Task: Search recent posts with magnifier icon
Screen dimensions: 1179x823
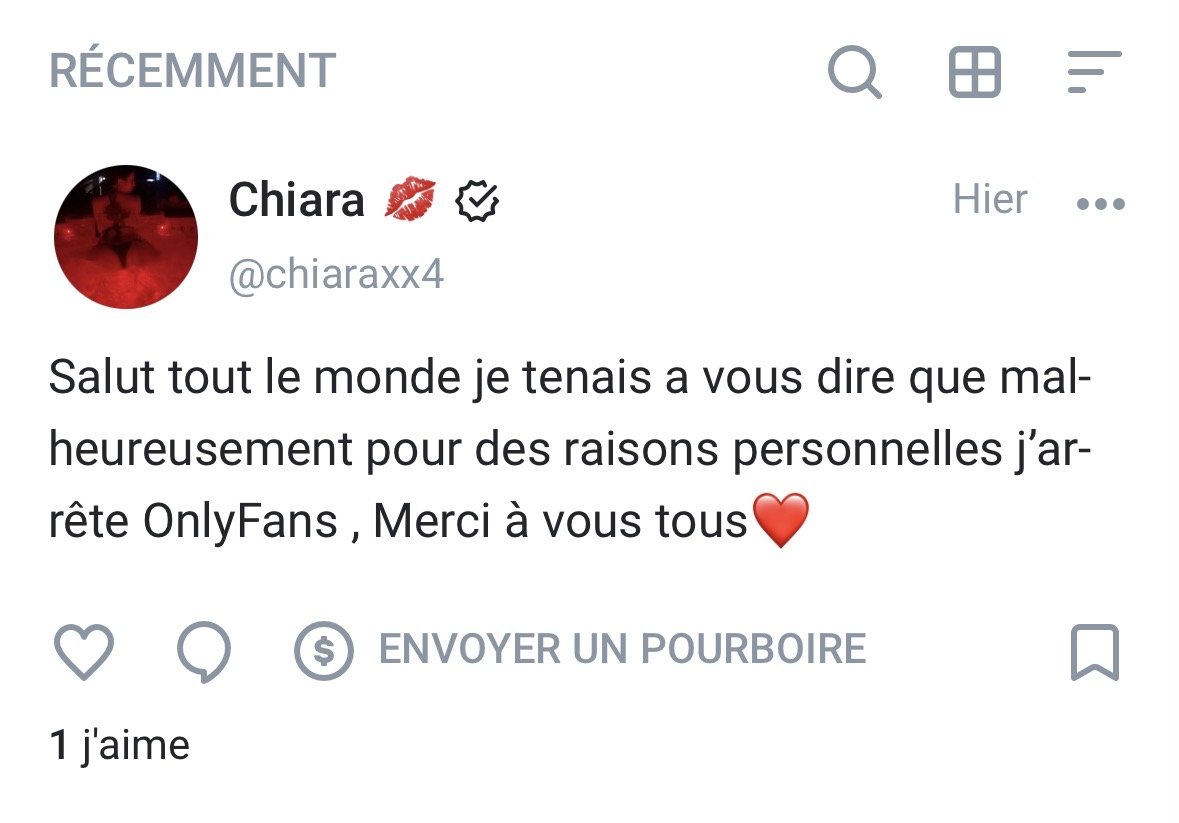Action: (856, 73)
